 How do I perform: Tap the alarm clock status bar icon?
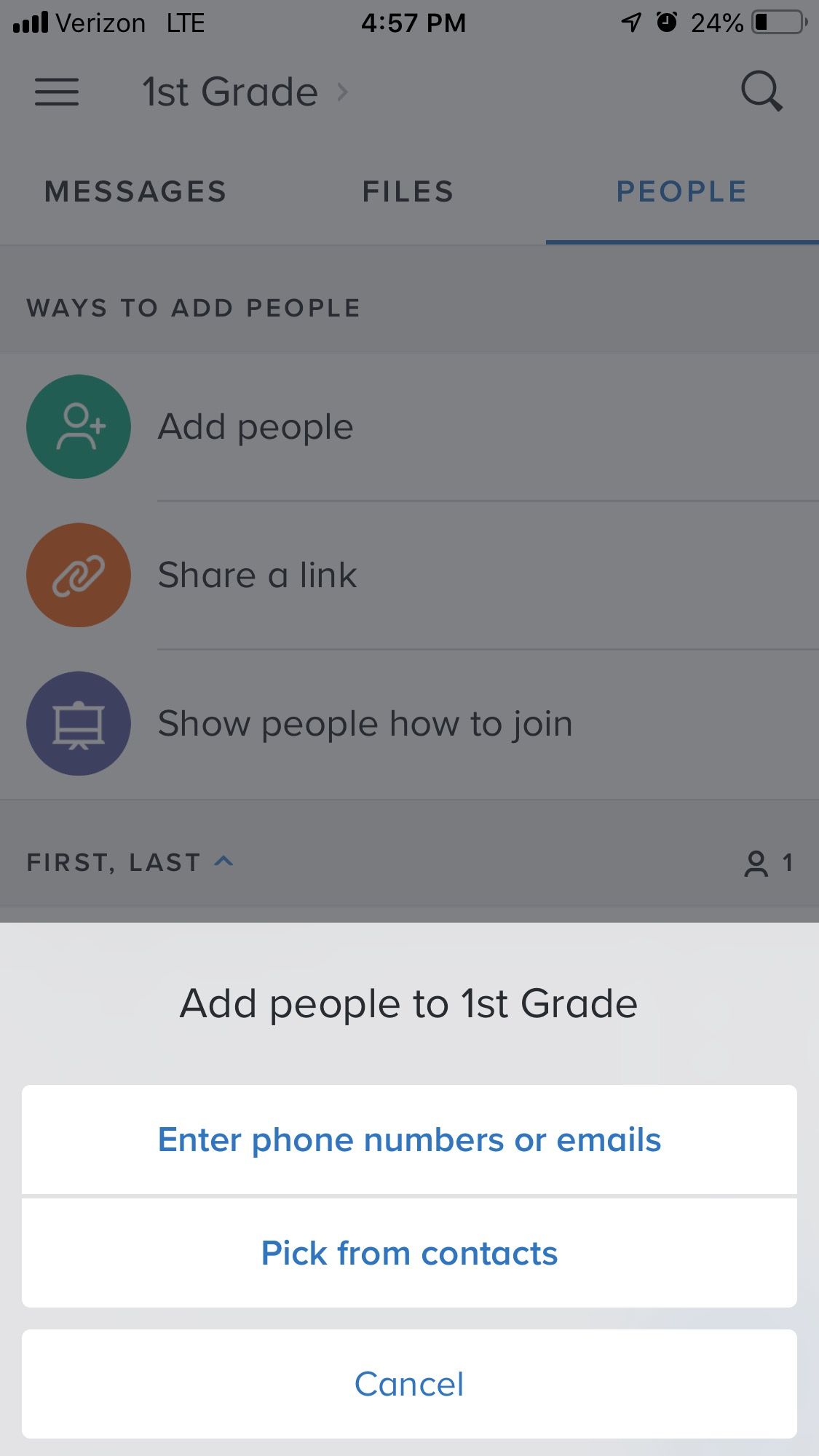coord(668,22)
